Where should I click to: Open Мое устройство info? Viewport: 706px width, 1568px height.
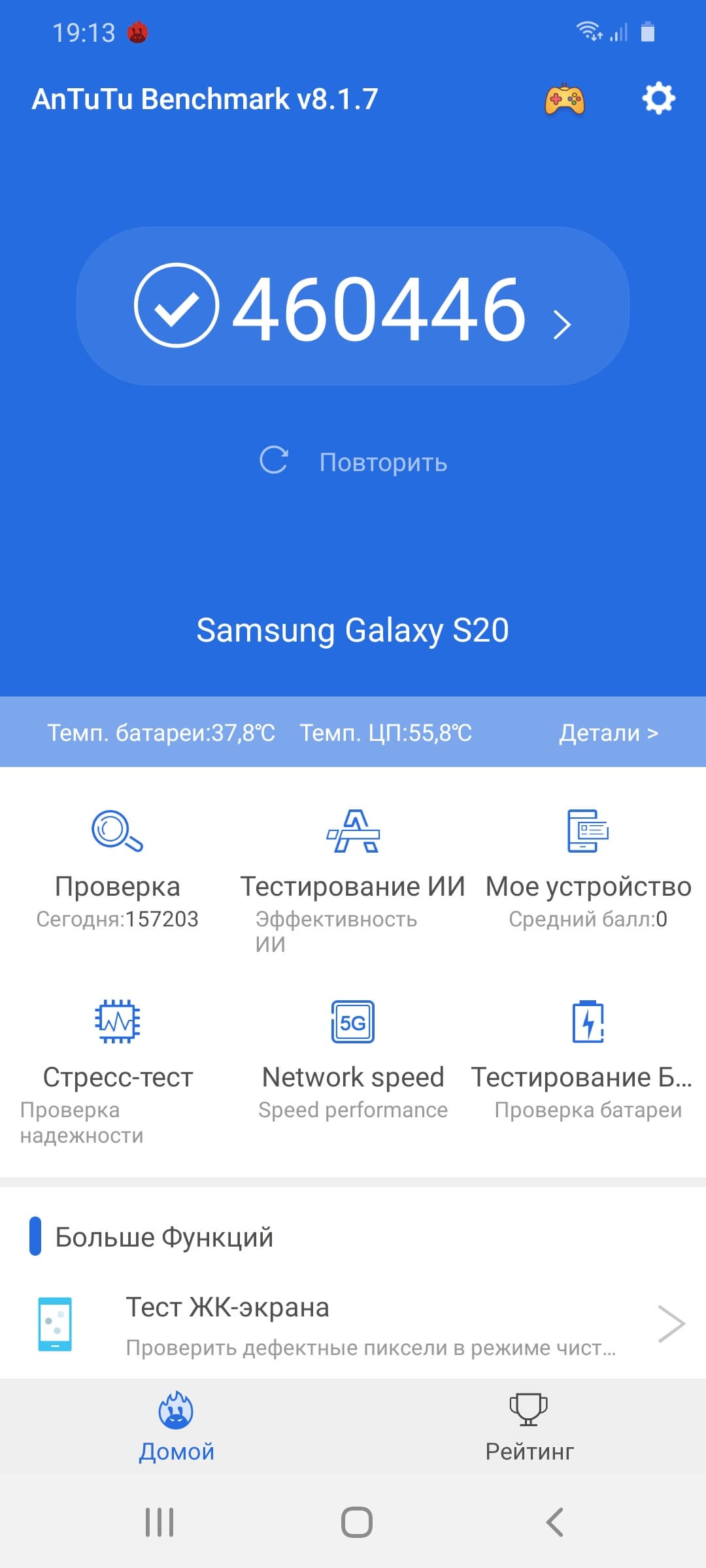[588, 869]
